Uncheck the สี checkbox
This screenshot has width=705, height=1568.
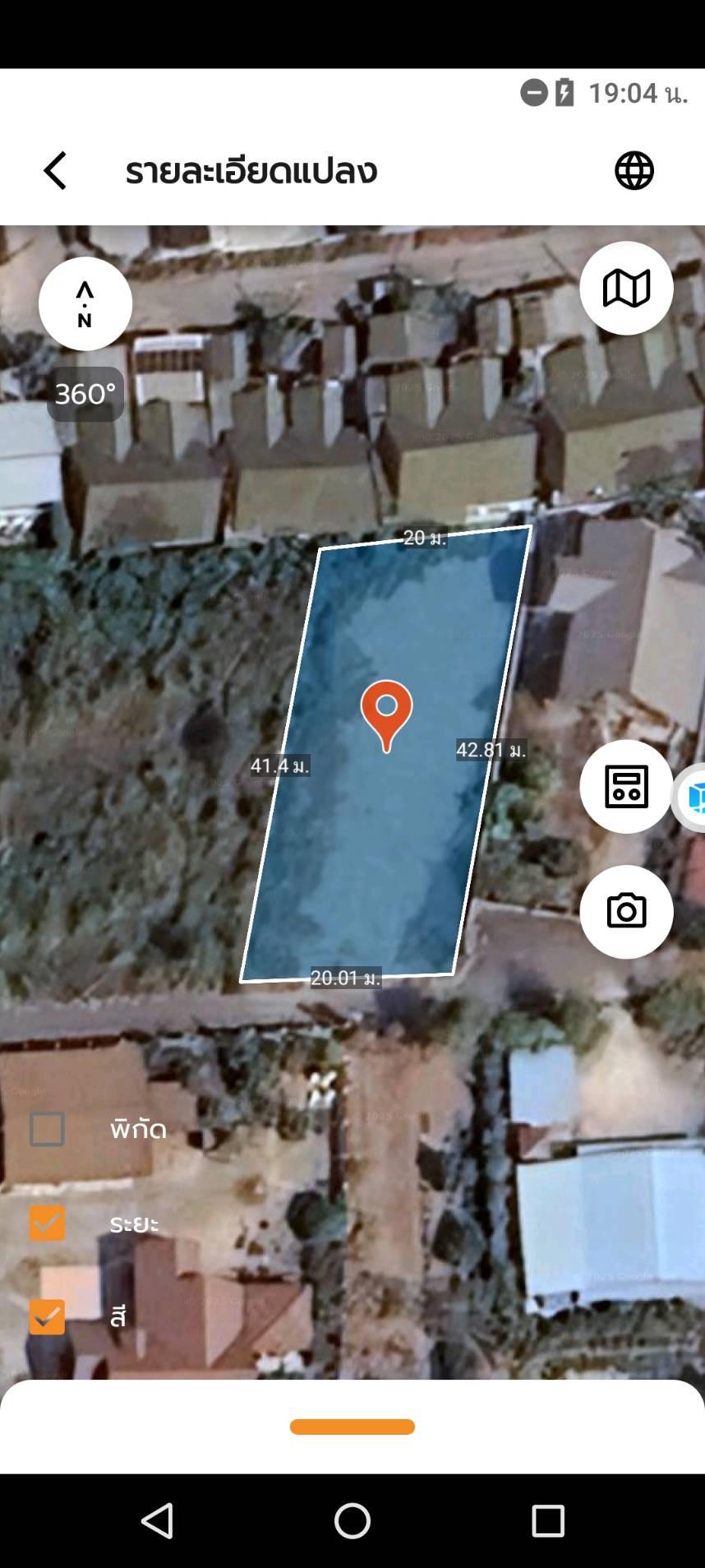pyautogui.click(x=47, y=1316)
